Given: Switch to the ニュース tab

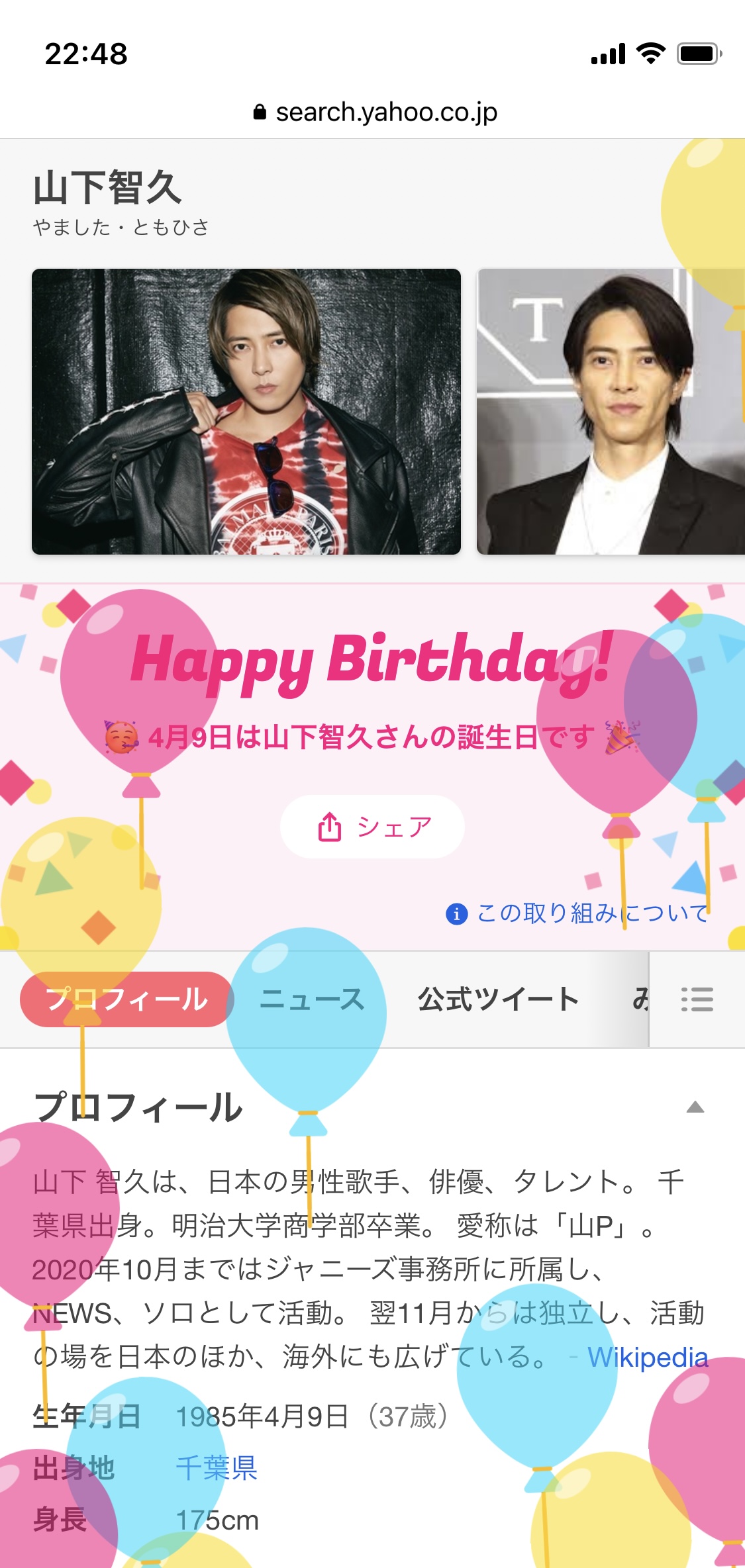Looking at the screenshot, I should tap(312, 999).
